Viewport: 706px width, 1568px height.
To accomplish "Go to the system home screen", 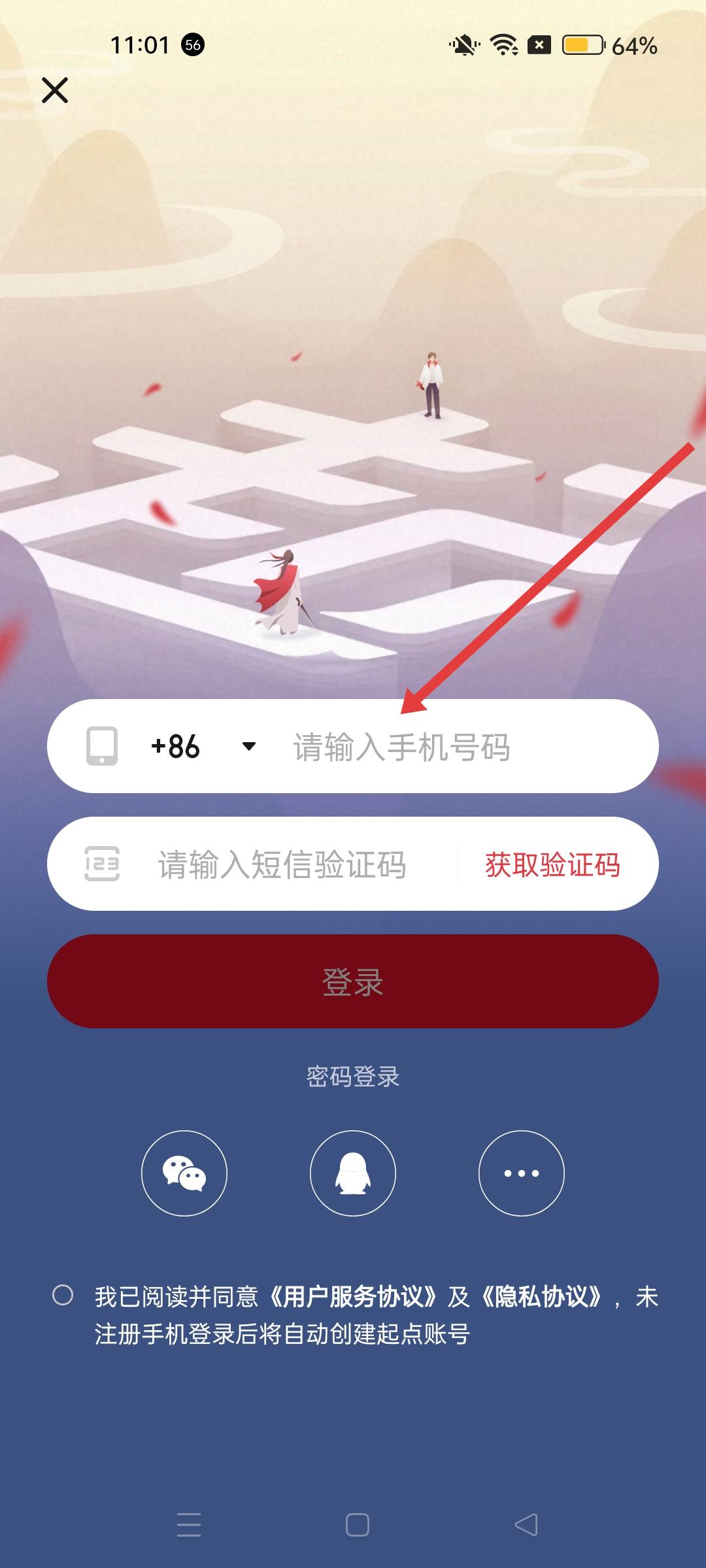I will click(357, 1525).
